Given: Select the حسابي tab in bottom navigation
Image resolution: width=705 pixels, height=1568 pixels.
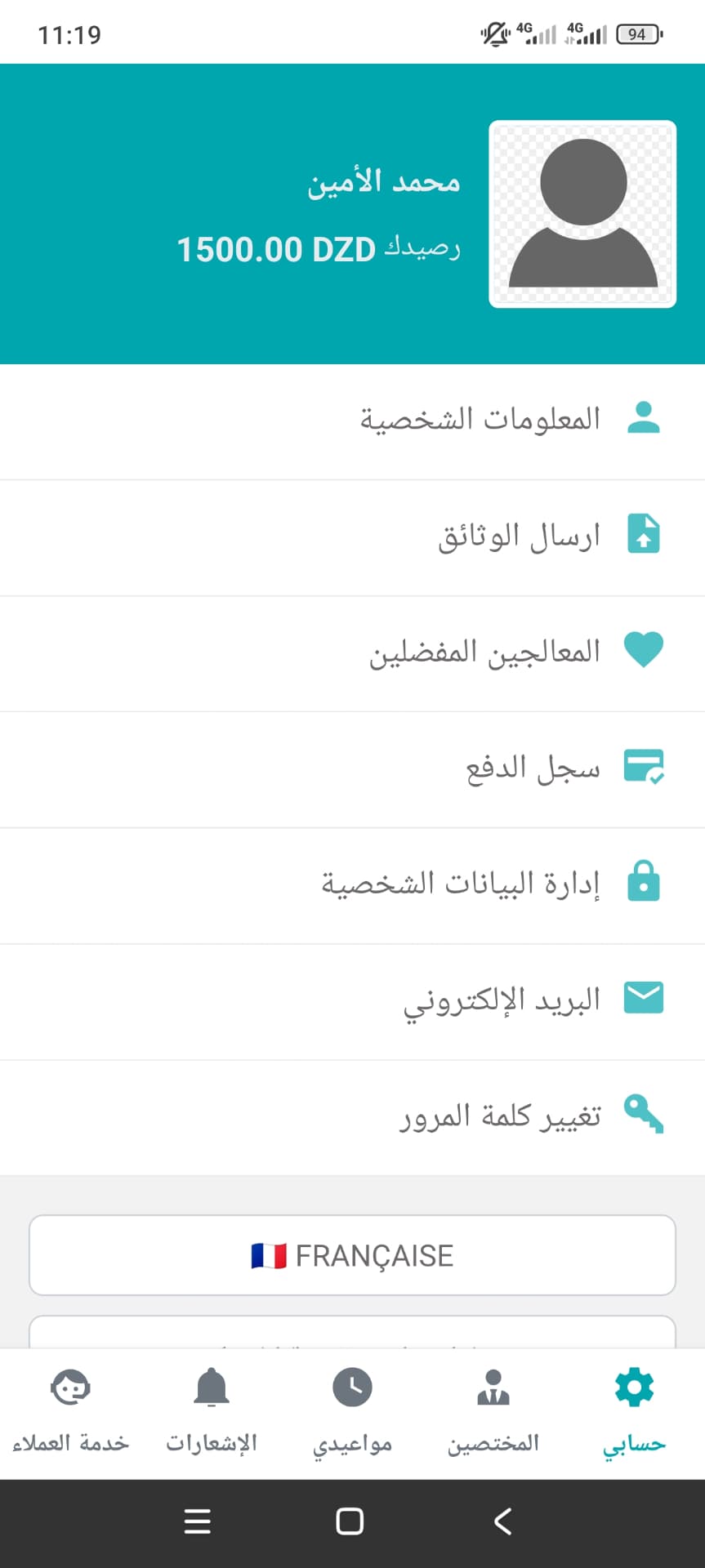Looking at the screenshot, I should click(x=632, y=1409).
